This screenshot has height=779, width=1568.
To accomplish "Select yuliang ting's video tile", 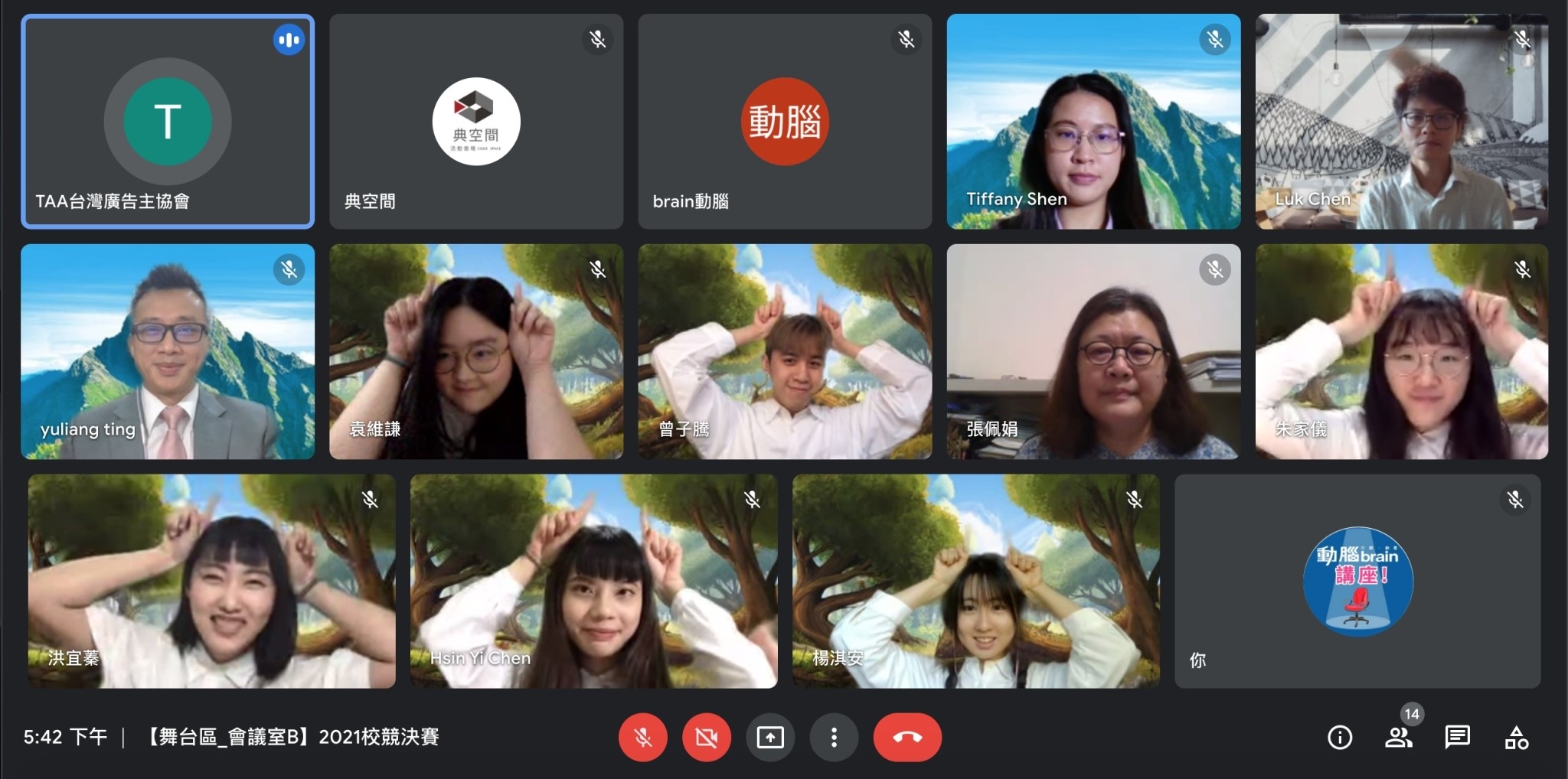I will (168, 351).
